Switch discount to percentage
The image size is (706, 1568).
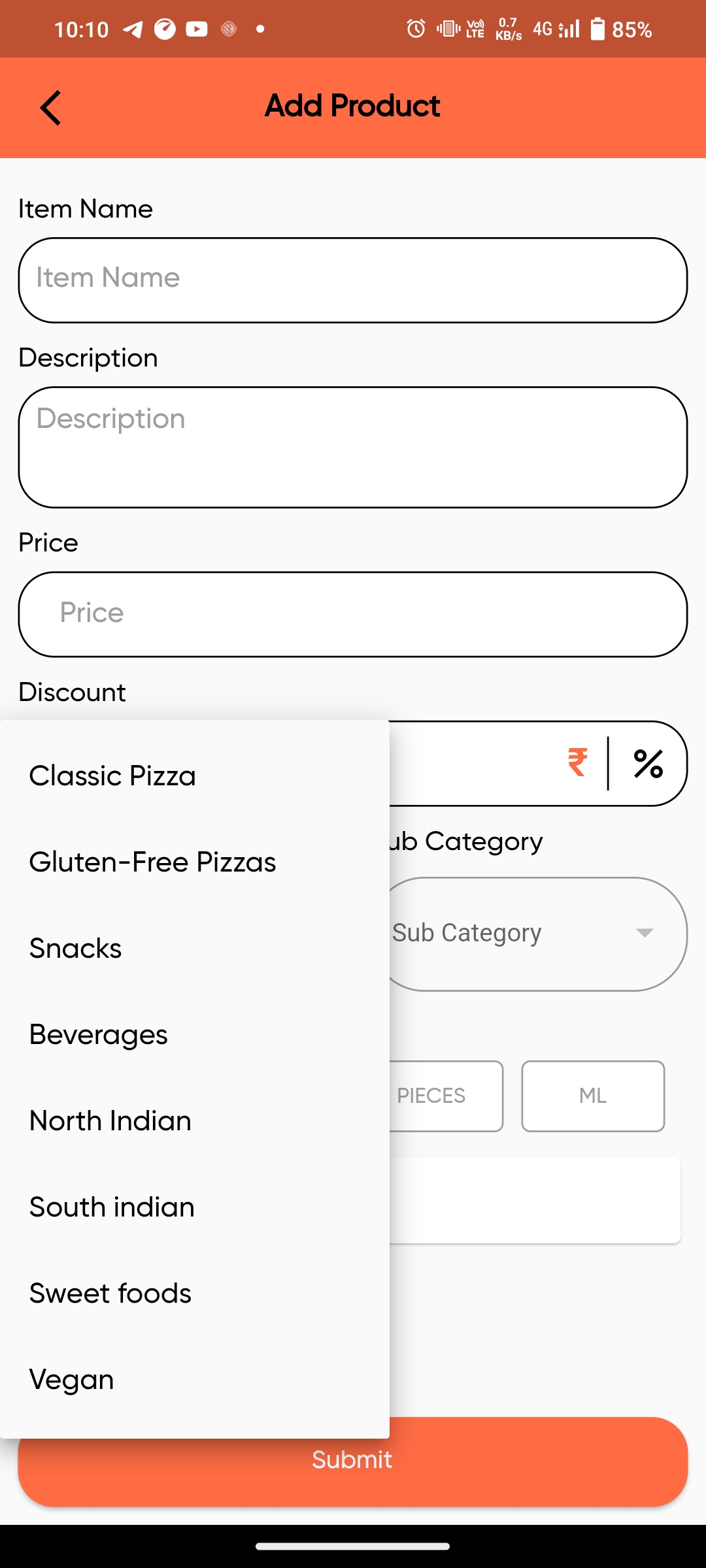coord(648,763)
